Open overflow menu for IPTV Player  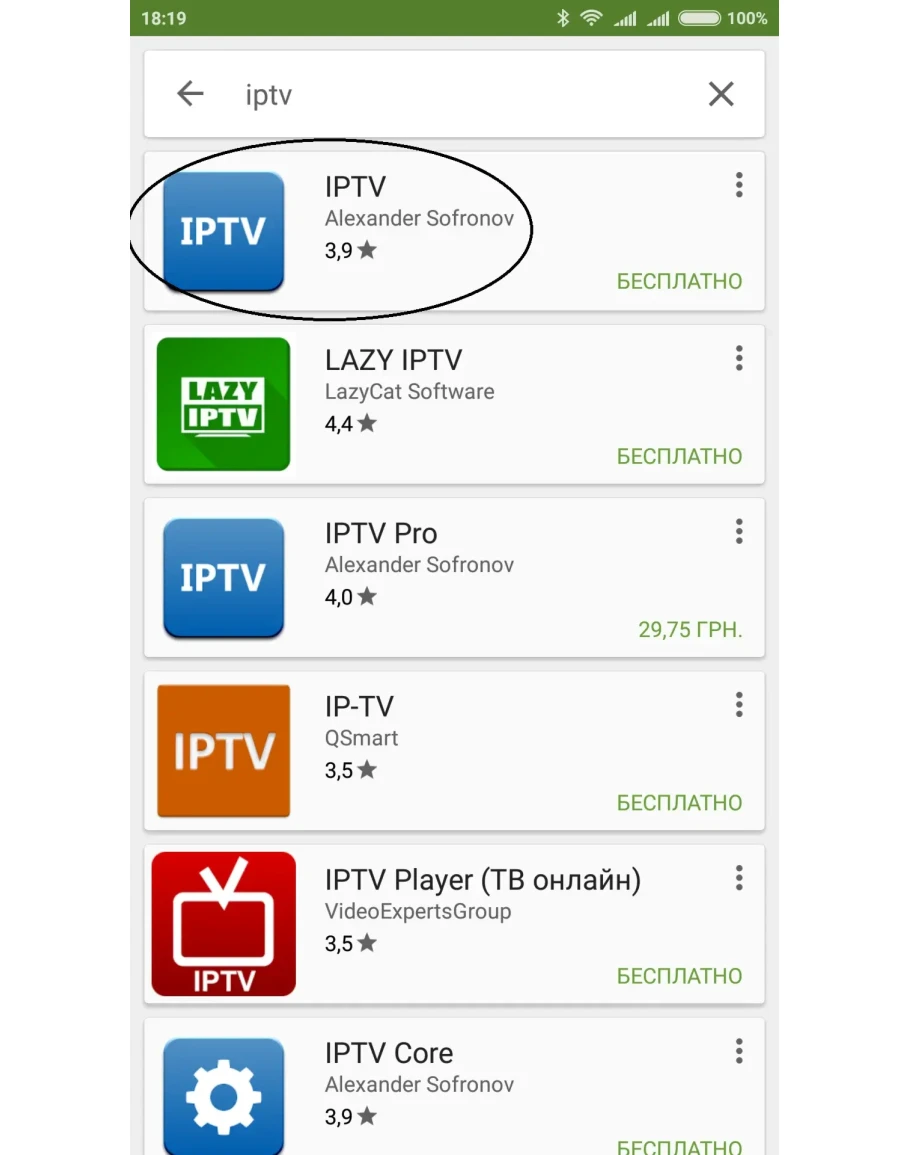coord(739,878)
